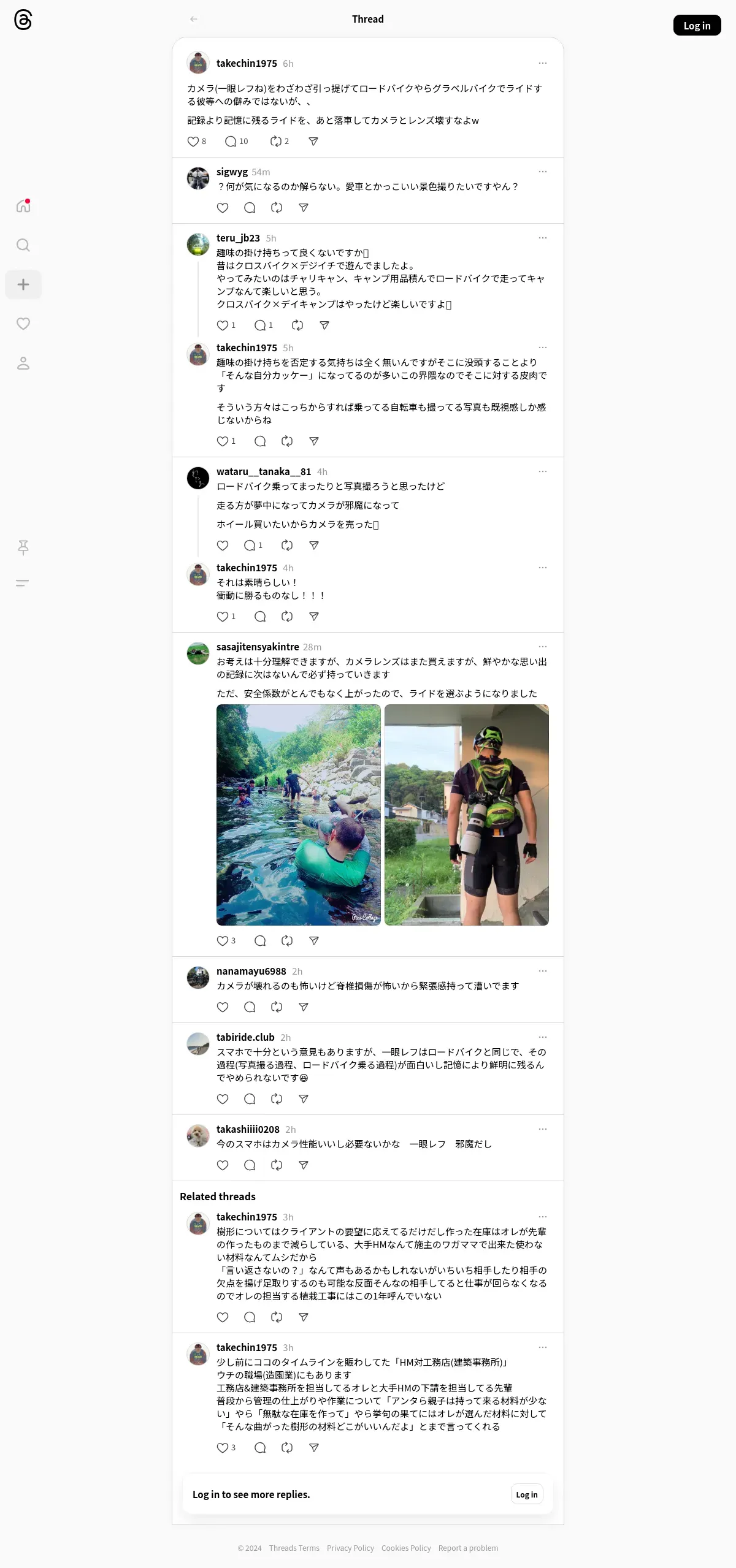Share wataru__tanaka__81's reply

coord(314,546)
